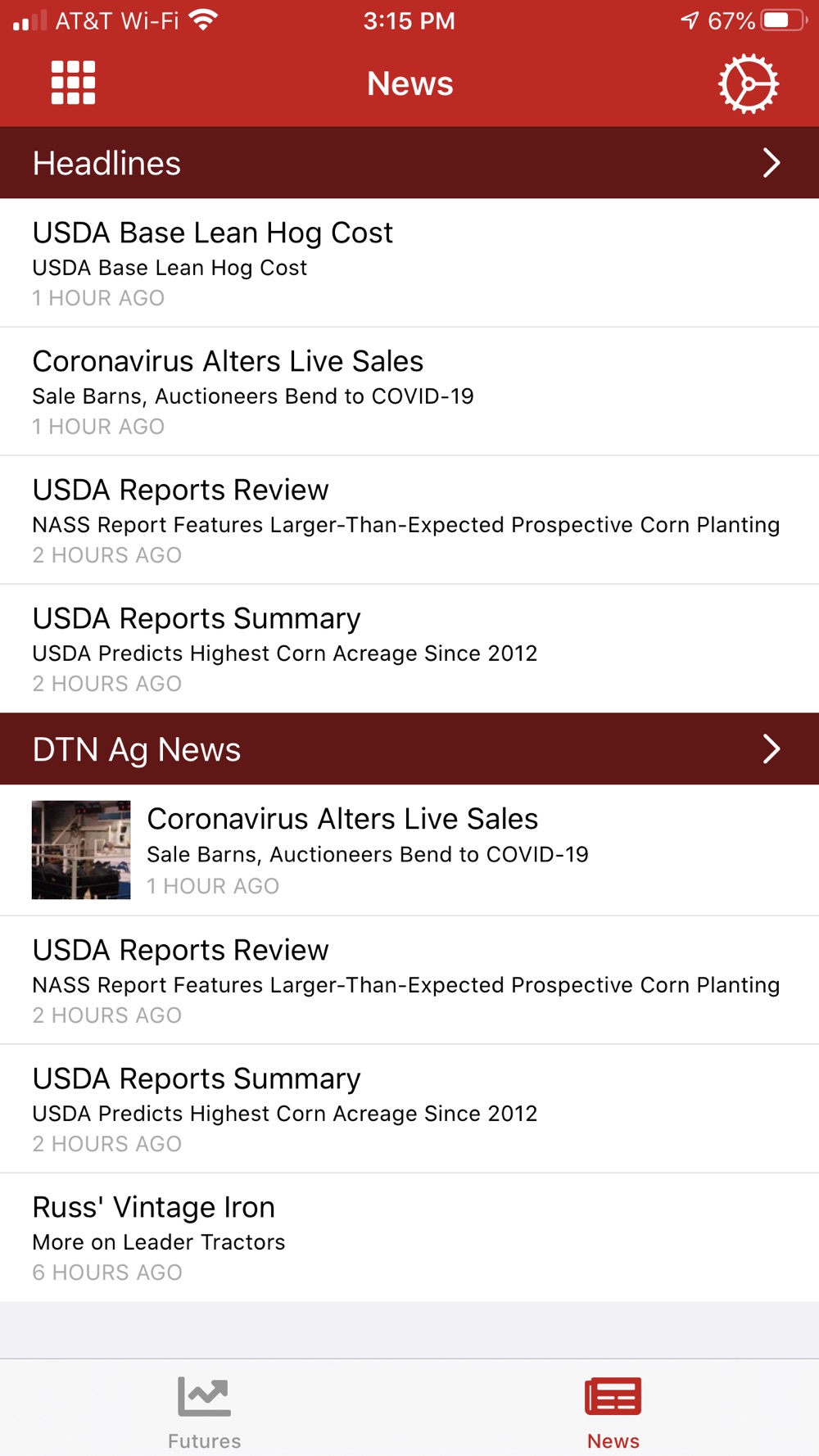819x1456 pixels.
Task: Open the grid menu icon
Action: pyautogui.click(x=73, y=83)
